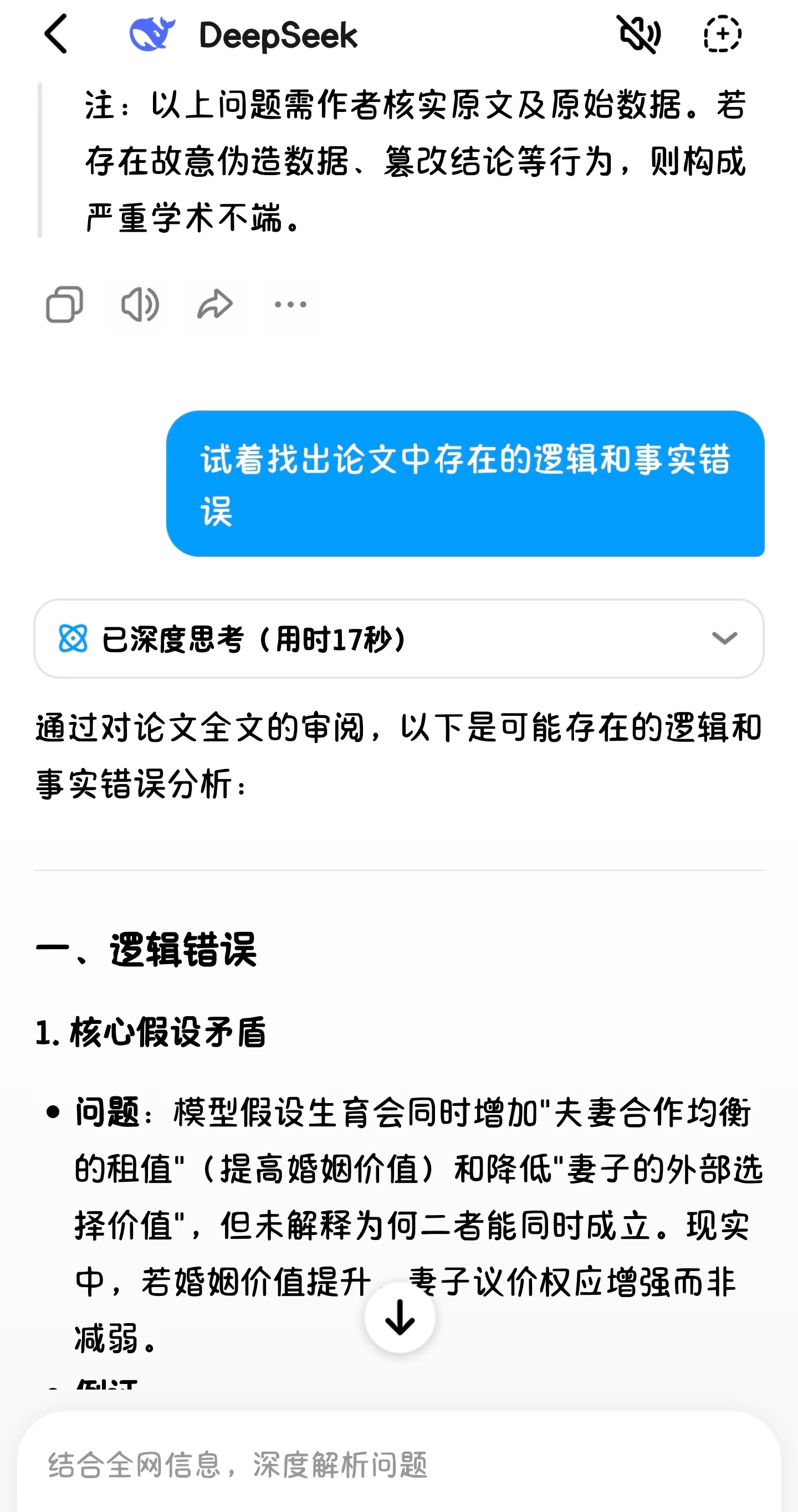
Task: Toggle the muted speaker icon in header
Action: coord(639,34)
